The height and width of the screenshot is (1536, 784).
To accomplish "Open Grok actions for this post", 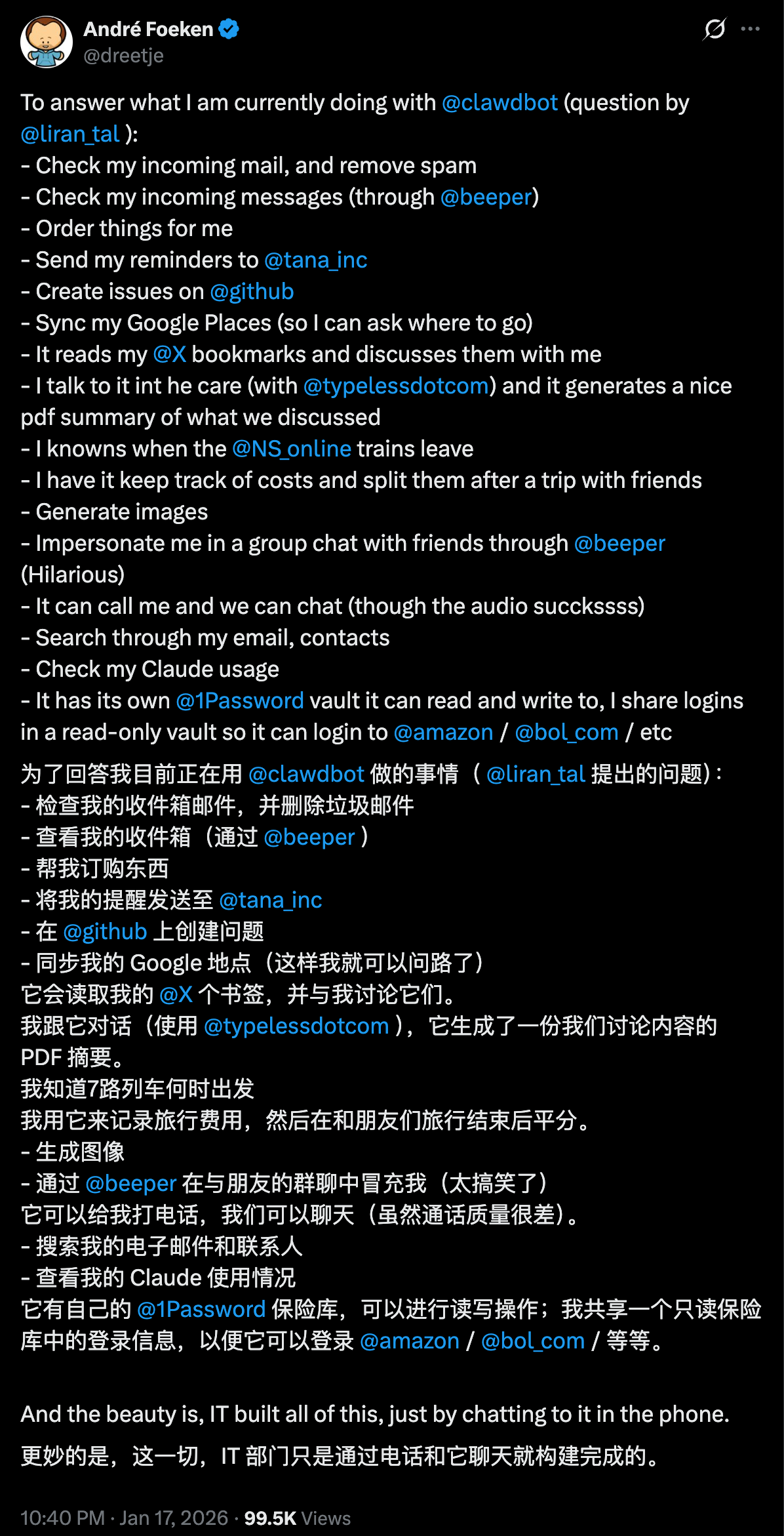I will coord(714,29).
